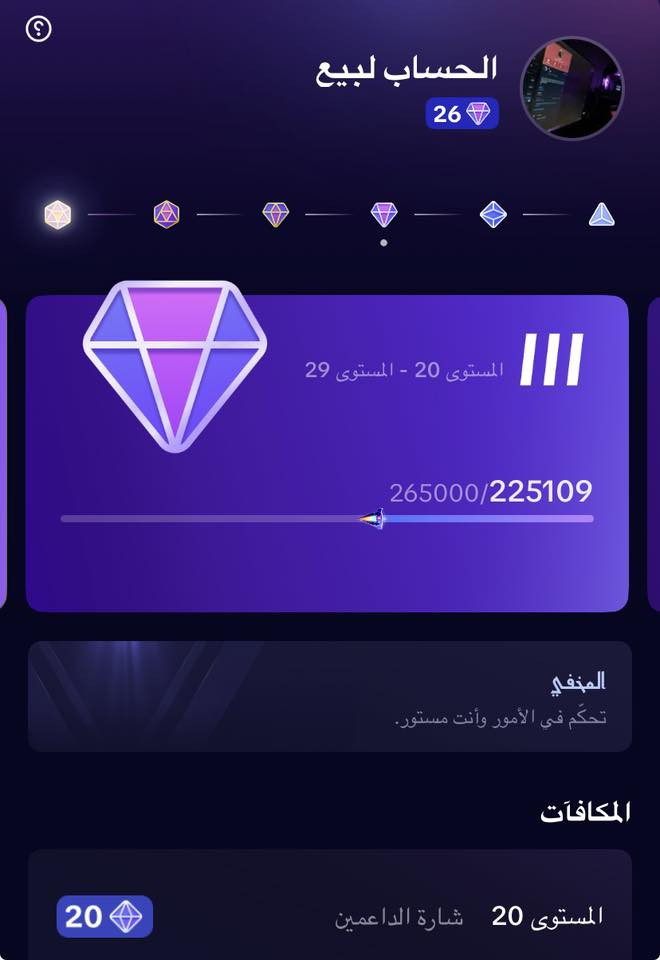Open the help question mark icon
Viewport: 660px width, 960px height.
coord(39,29)
